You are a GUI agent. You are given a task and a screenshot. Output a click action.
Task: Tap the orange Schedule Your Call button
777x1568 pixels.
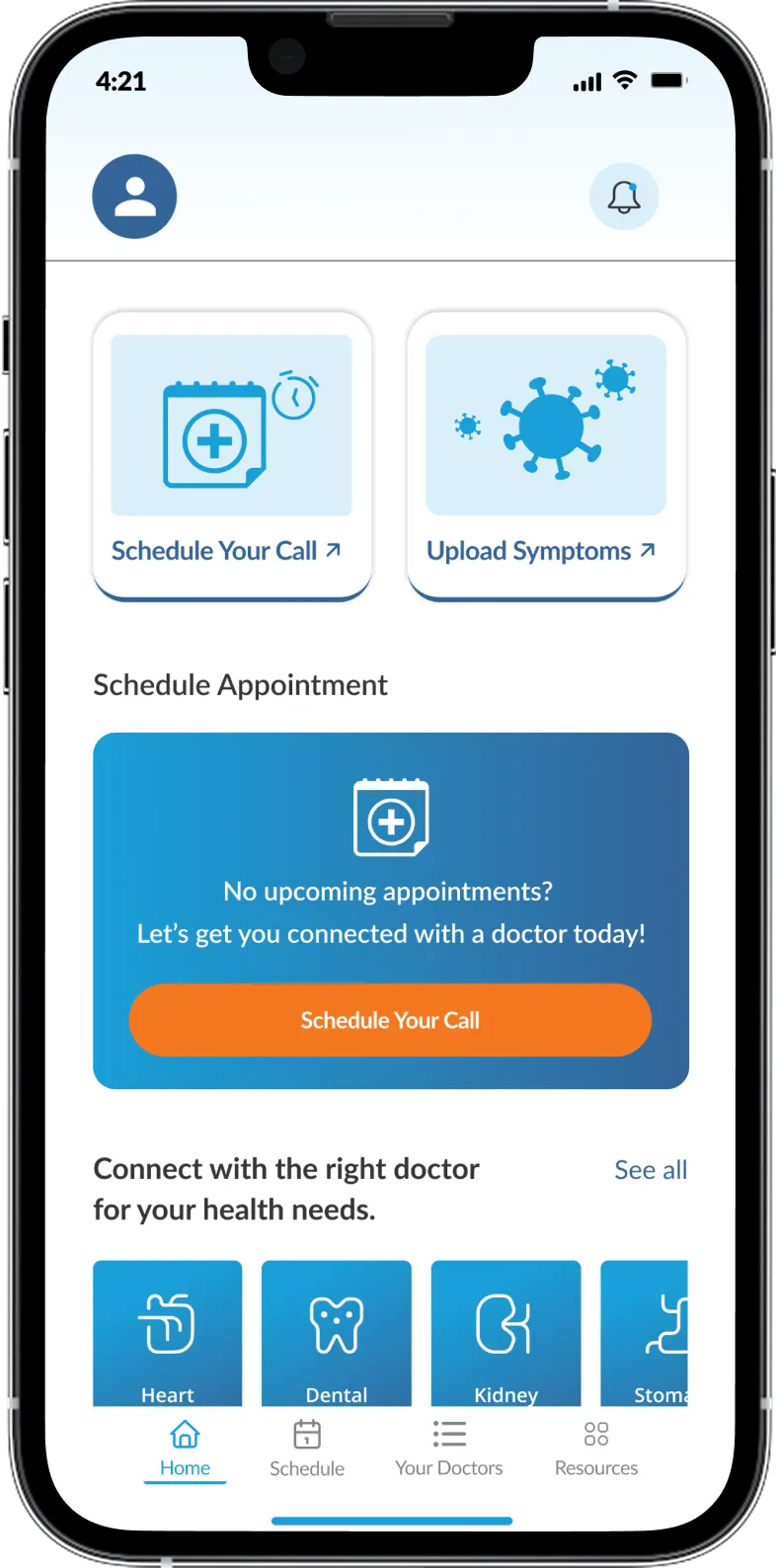[x=390, y=1020]
